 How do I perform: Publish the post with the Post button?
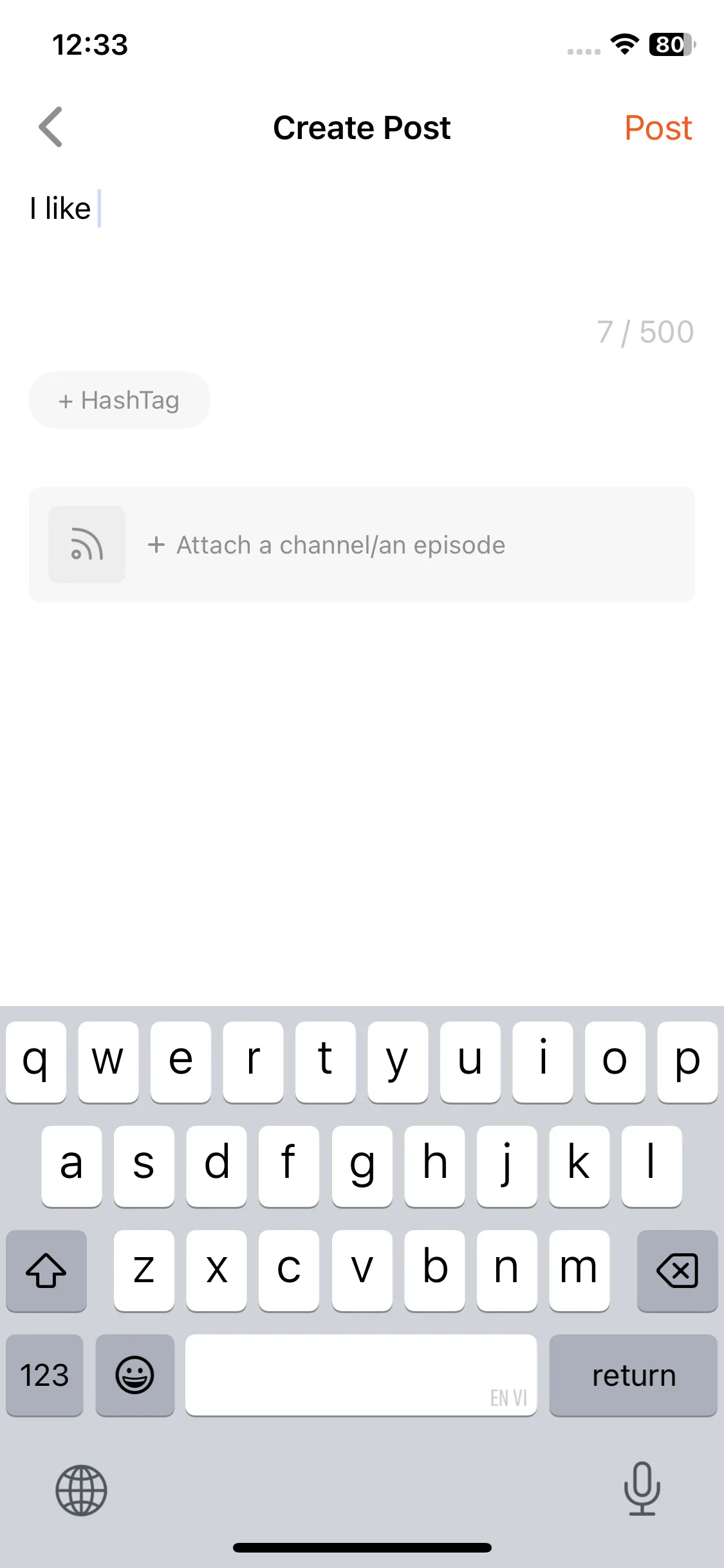tap(658, 127)
